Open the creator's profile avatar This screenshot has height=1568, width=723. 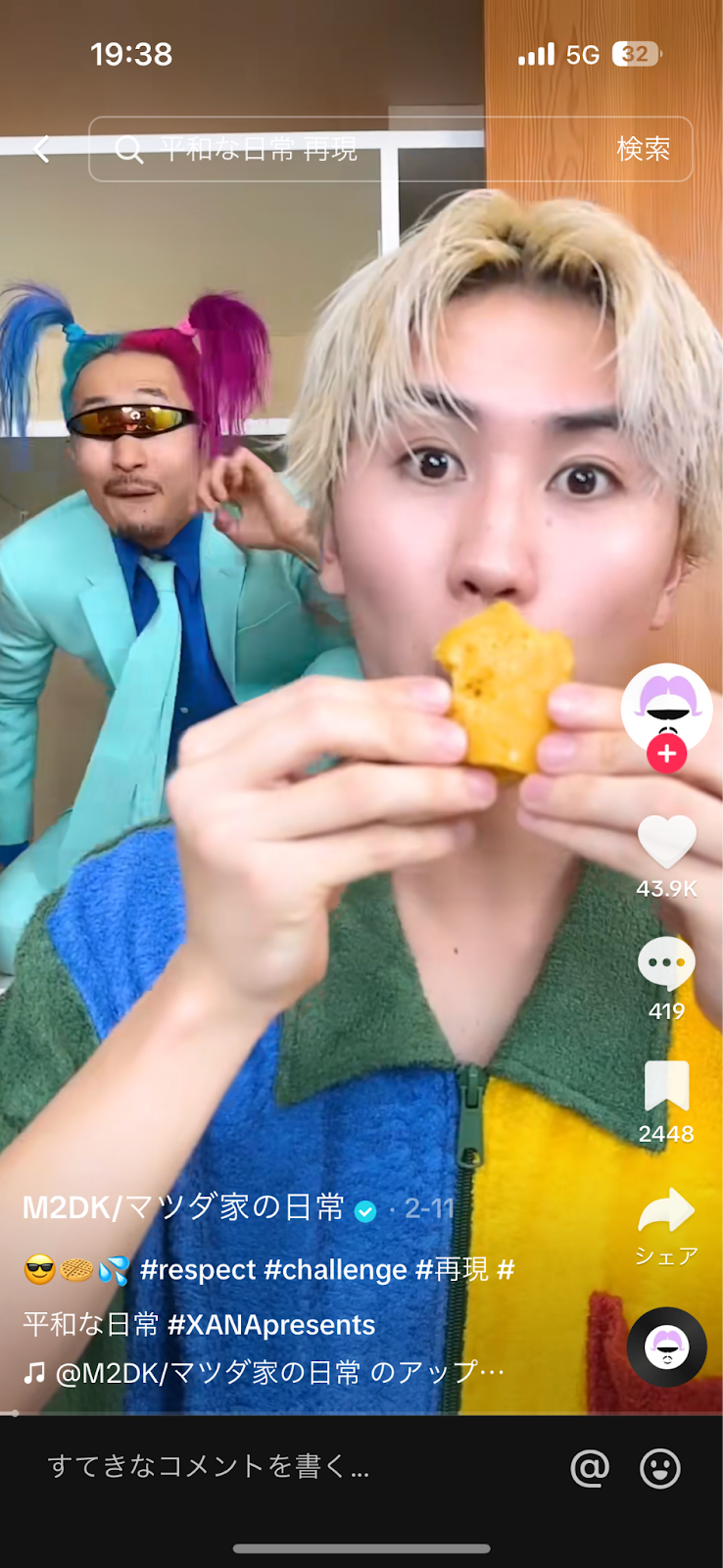click(x=666, y=708)
